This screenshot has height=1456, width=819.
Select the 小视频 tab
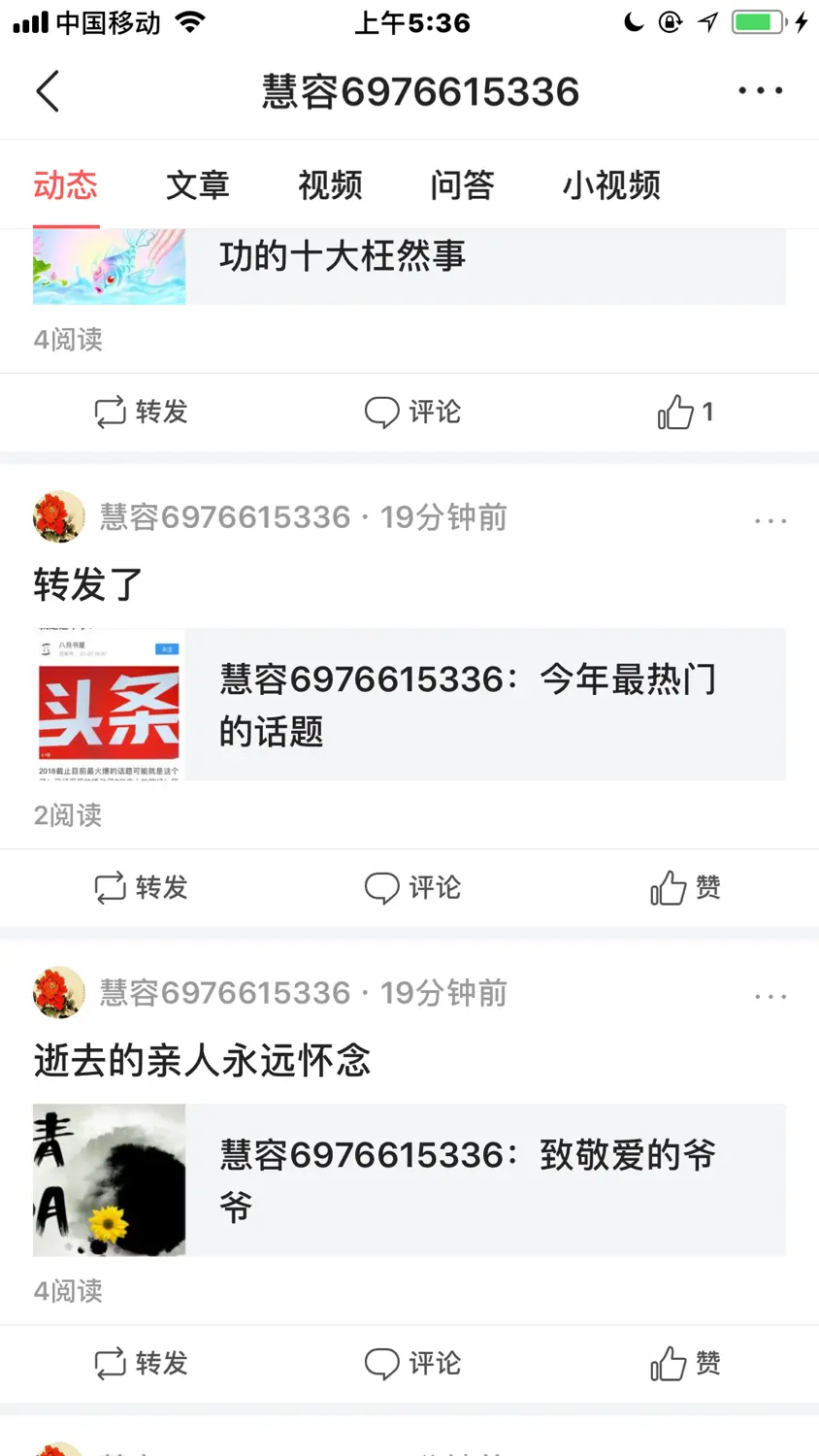click(611, 184)
